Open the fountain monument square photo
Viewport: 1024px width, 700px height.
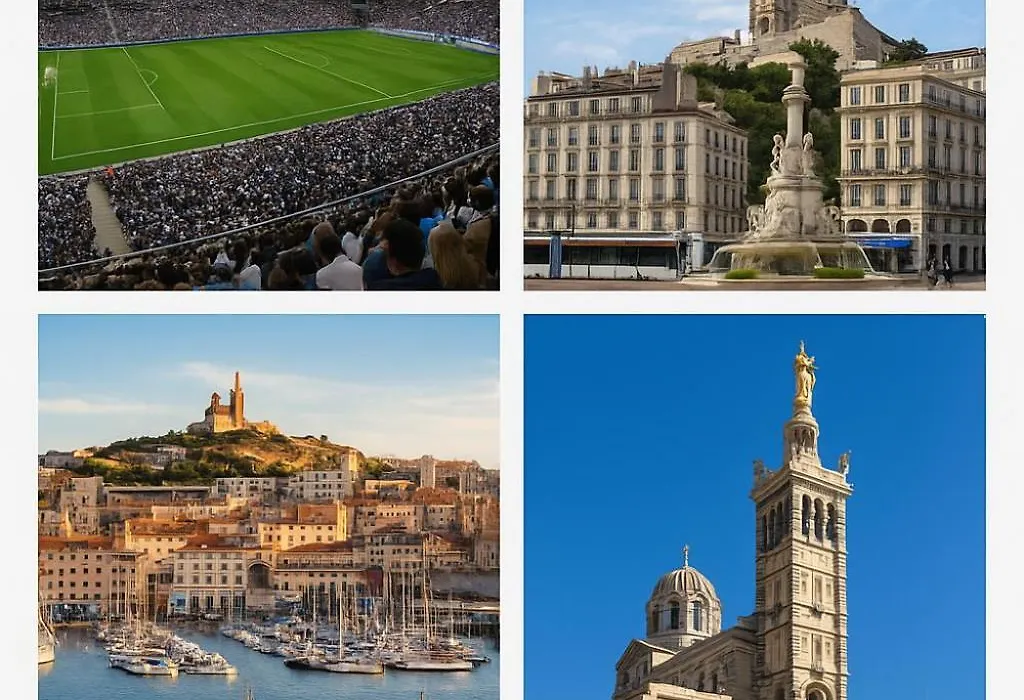tap(754, 145)
